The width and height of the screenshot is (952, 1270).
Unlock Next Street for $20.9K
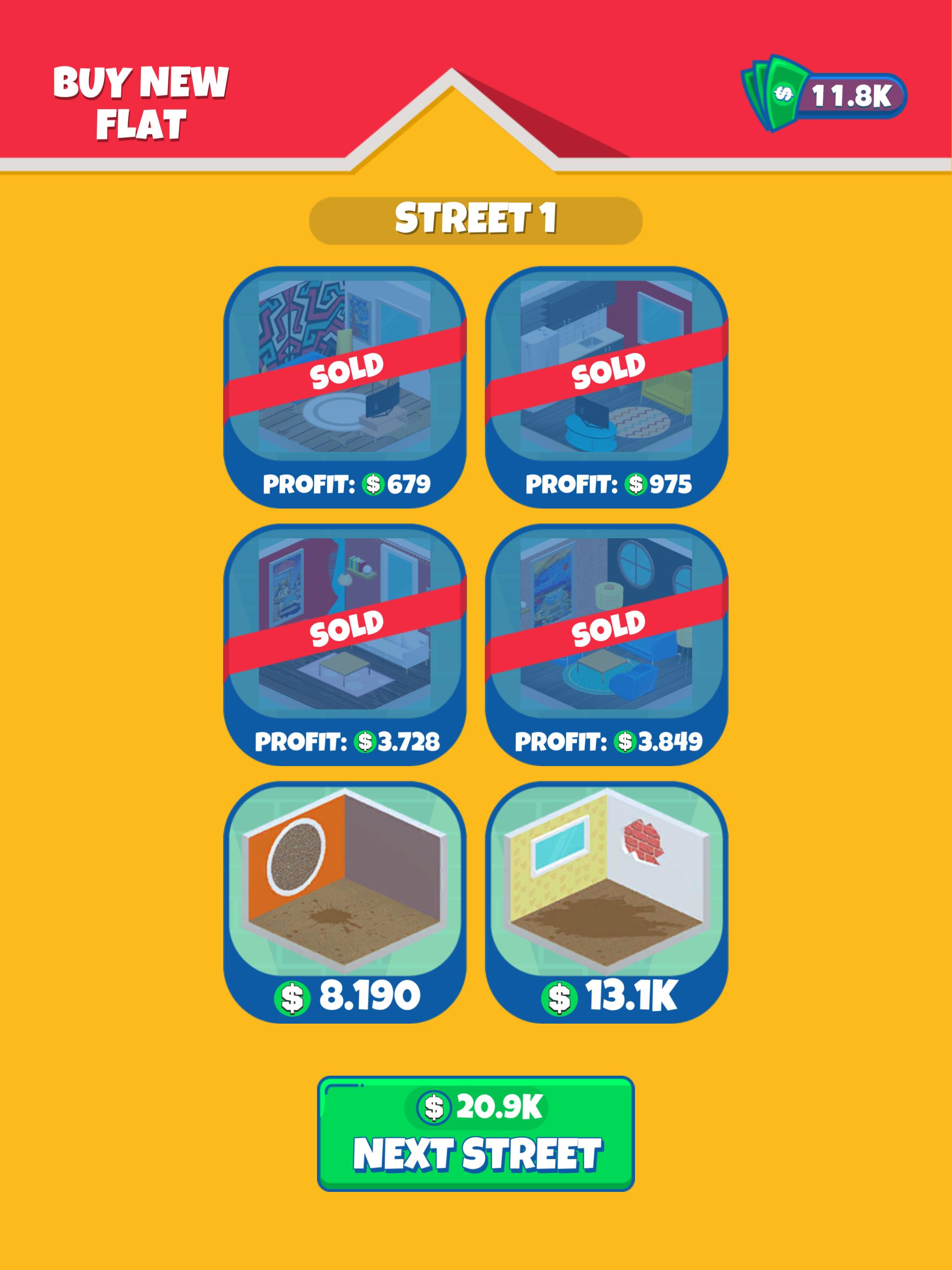(x=476, y=1133)
